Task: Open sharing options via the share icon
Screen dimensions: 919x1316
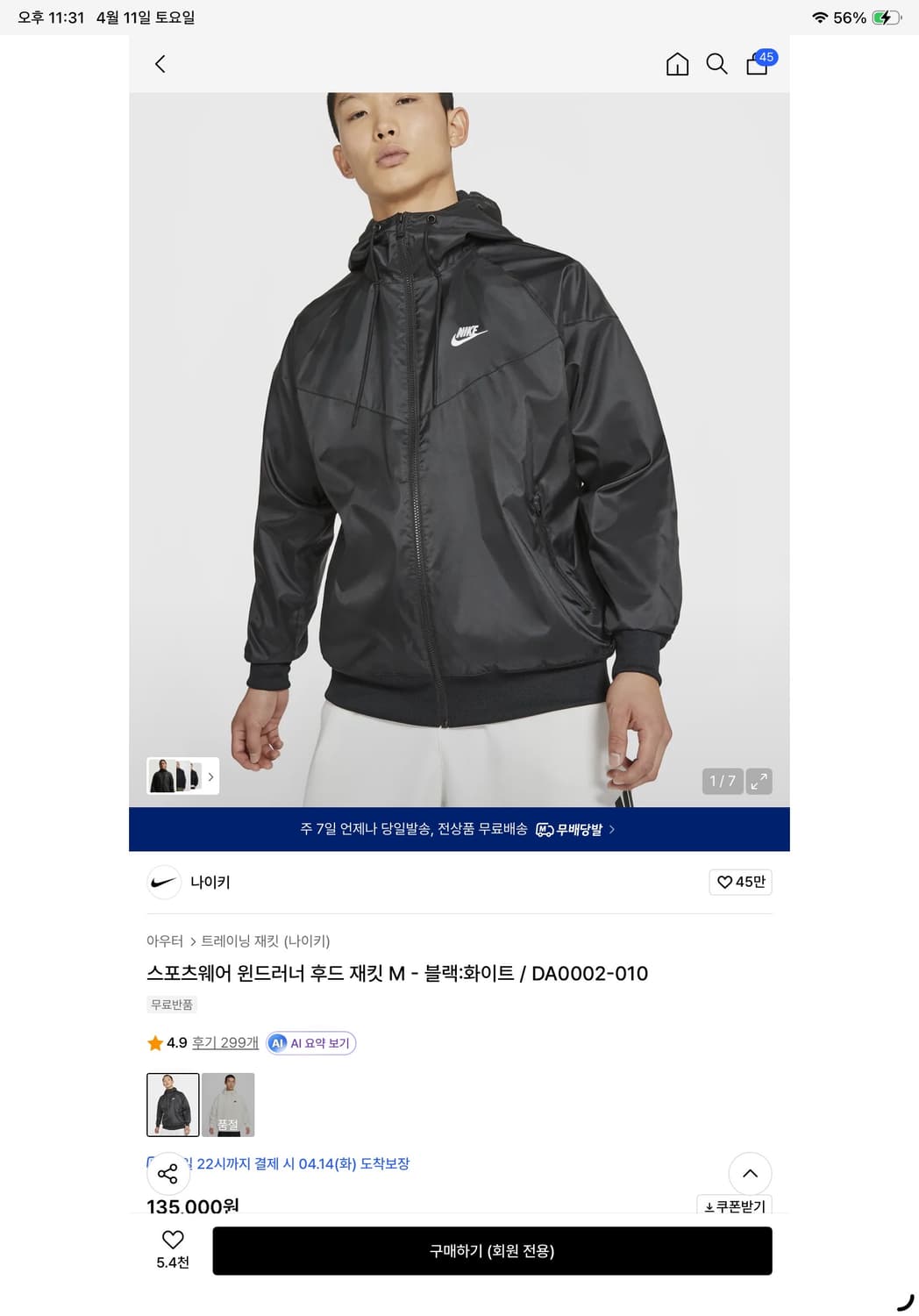Action: 167,1173
